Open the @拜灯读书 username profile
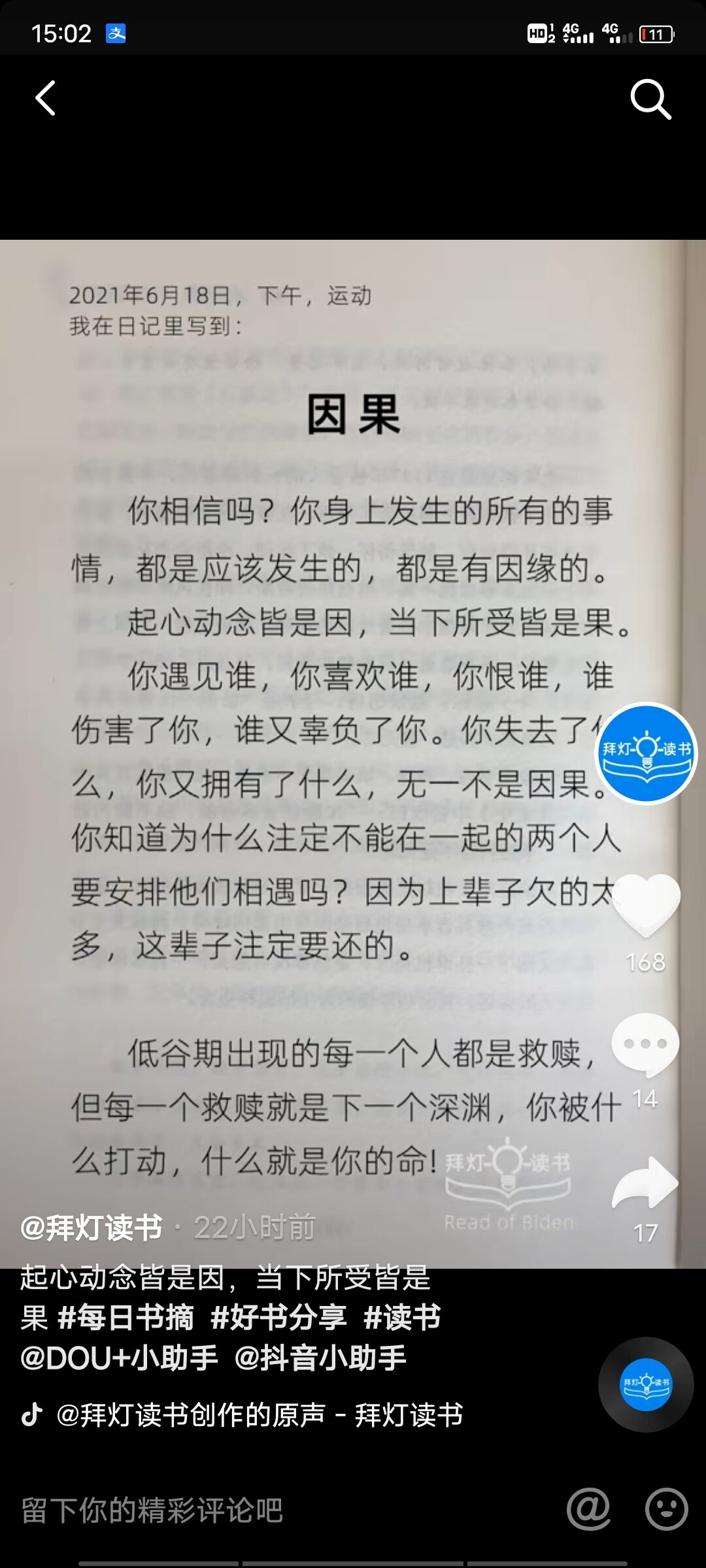The height and width of the screenshot is (1568, 706). point(91,1228)
